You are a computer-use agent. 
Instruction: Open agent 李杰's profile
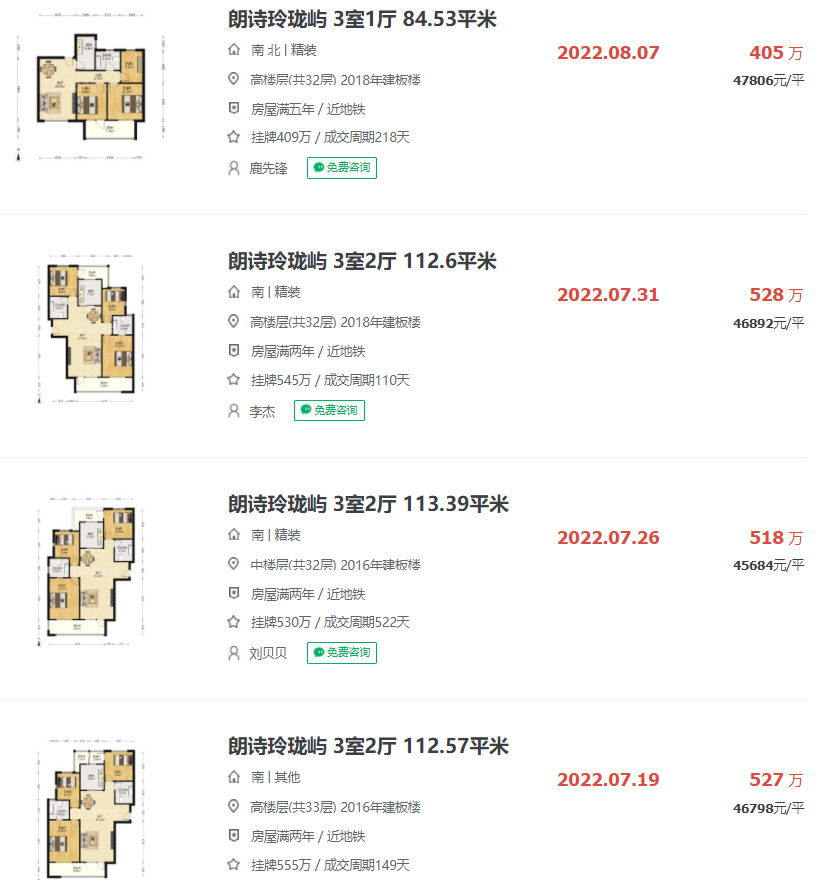(262, 411)
